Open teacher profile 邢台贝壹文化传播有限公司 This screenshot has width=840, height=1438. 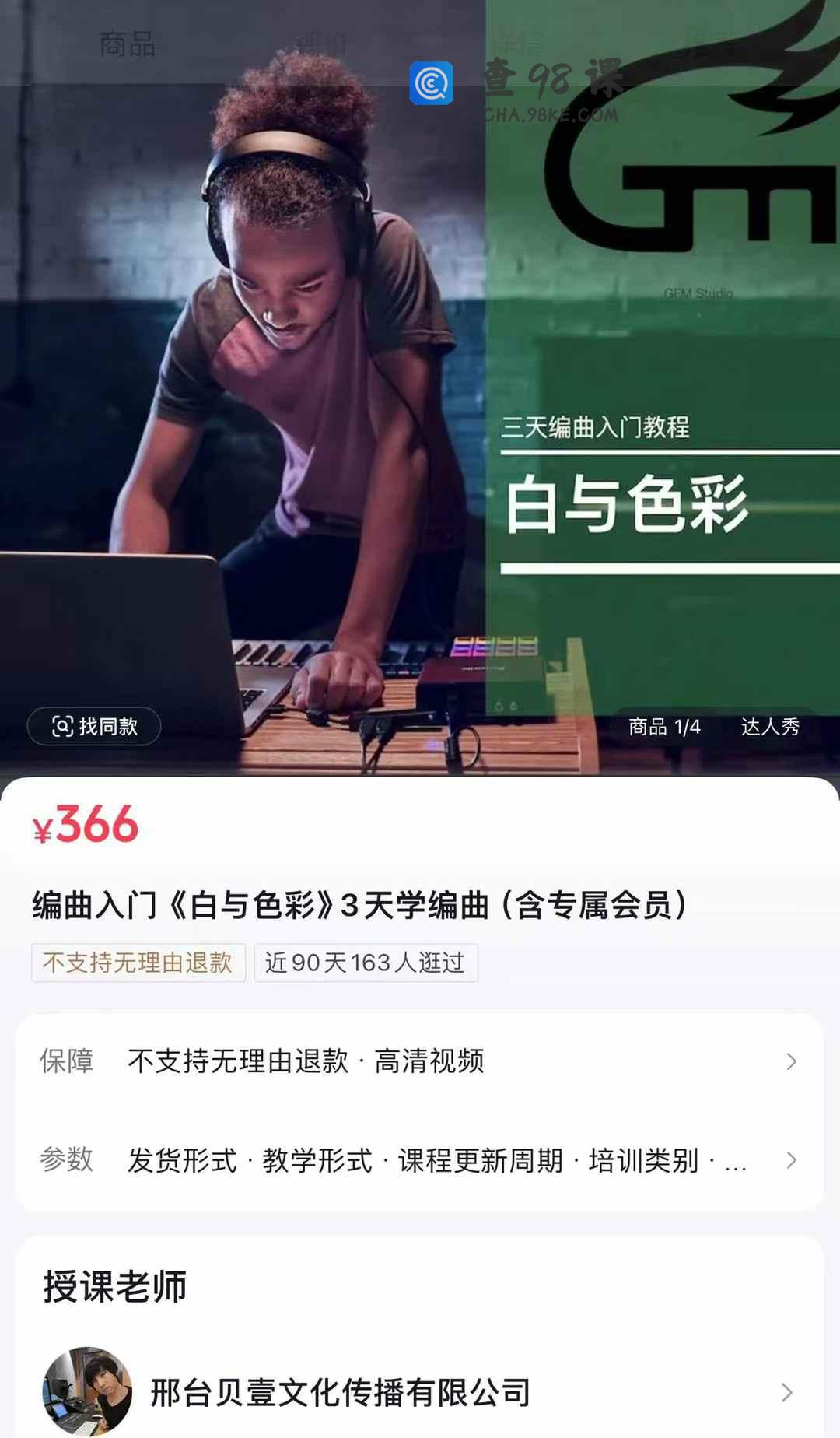click(x=420, y=1392)
